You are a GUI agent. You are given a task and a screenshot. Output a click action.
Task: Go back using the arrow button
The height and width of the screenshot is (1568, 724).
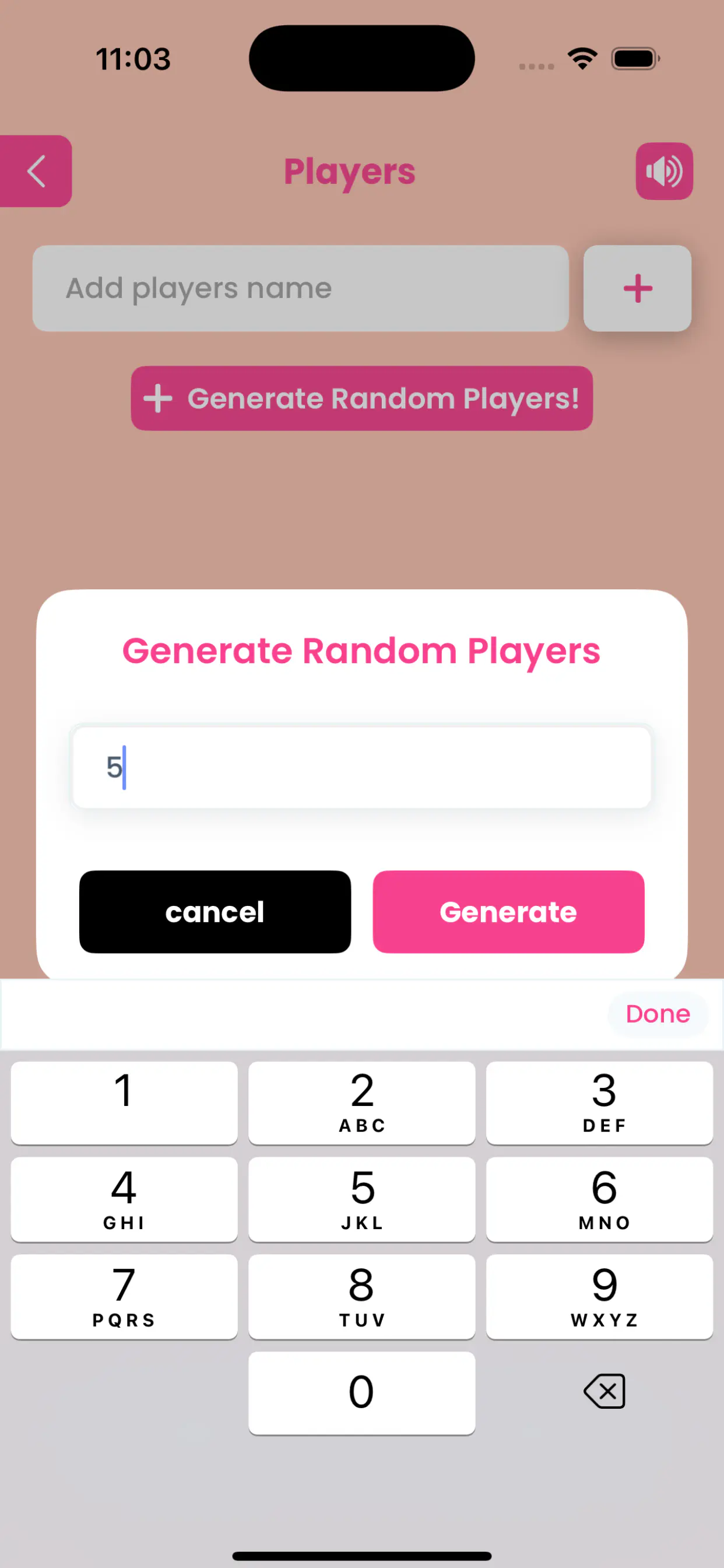tap(36, 171)
